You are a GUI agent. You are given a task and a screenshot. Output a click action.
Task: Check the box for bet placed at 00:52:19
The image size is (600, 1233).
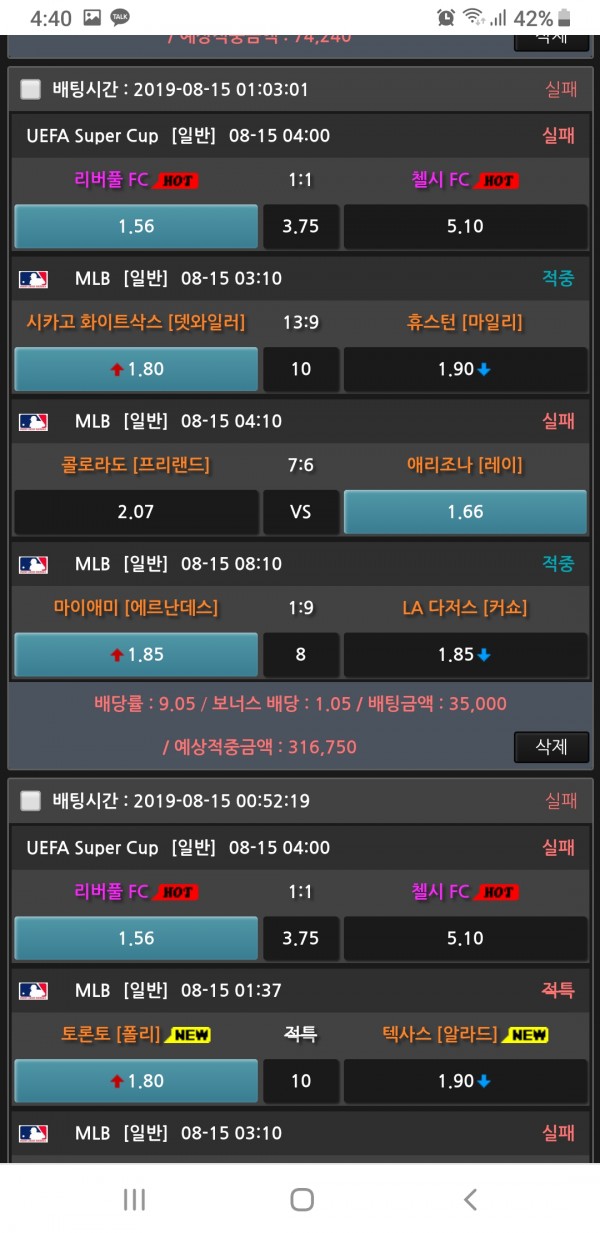(x=31, y=801)
